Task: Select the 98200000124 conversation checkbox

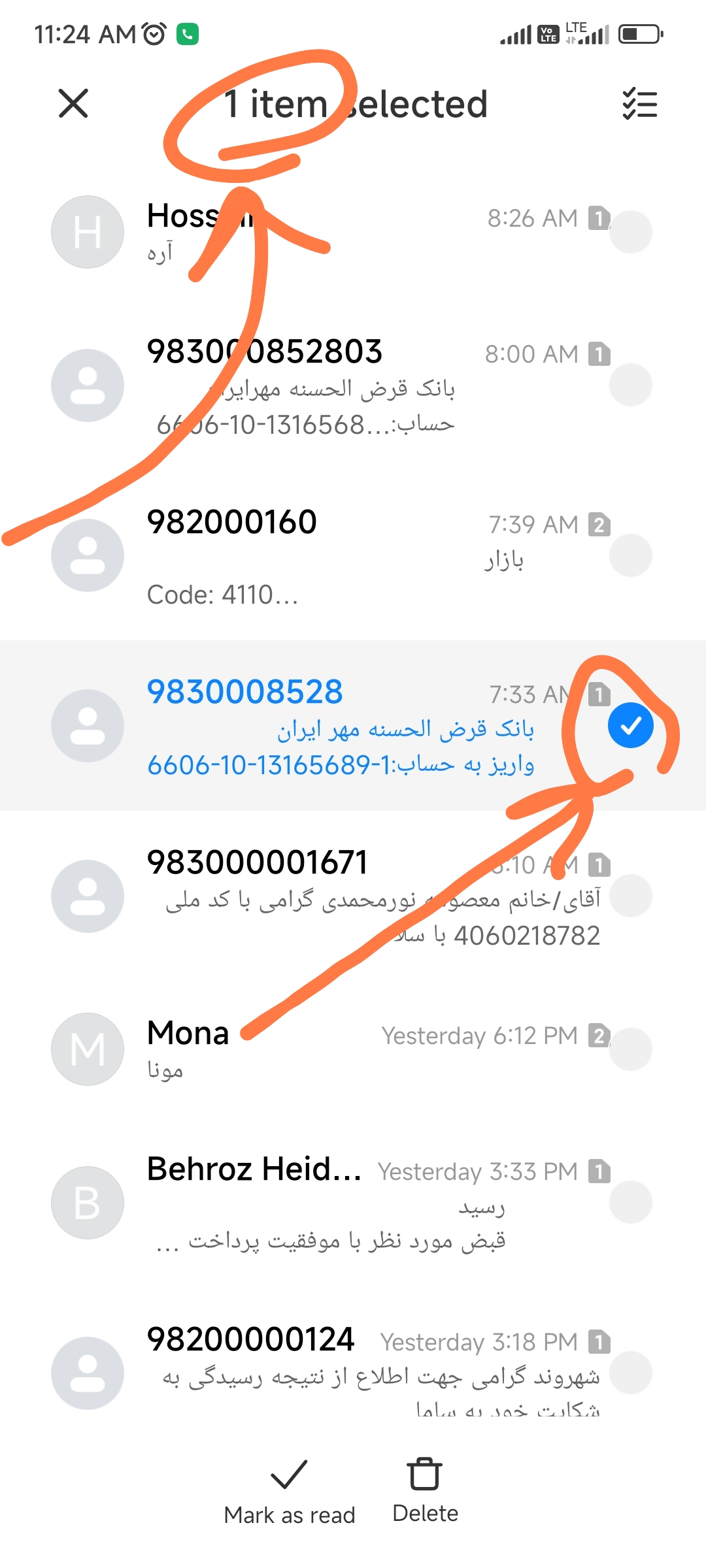Action: click(x=631, y=1373)
